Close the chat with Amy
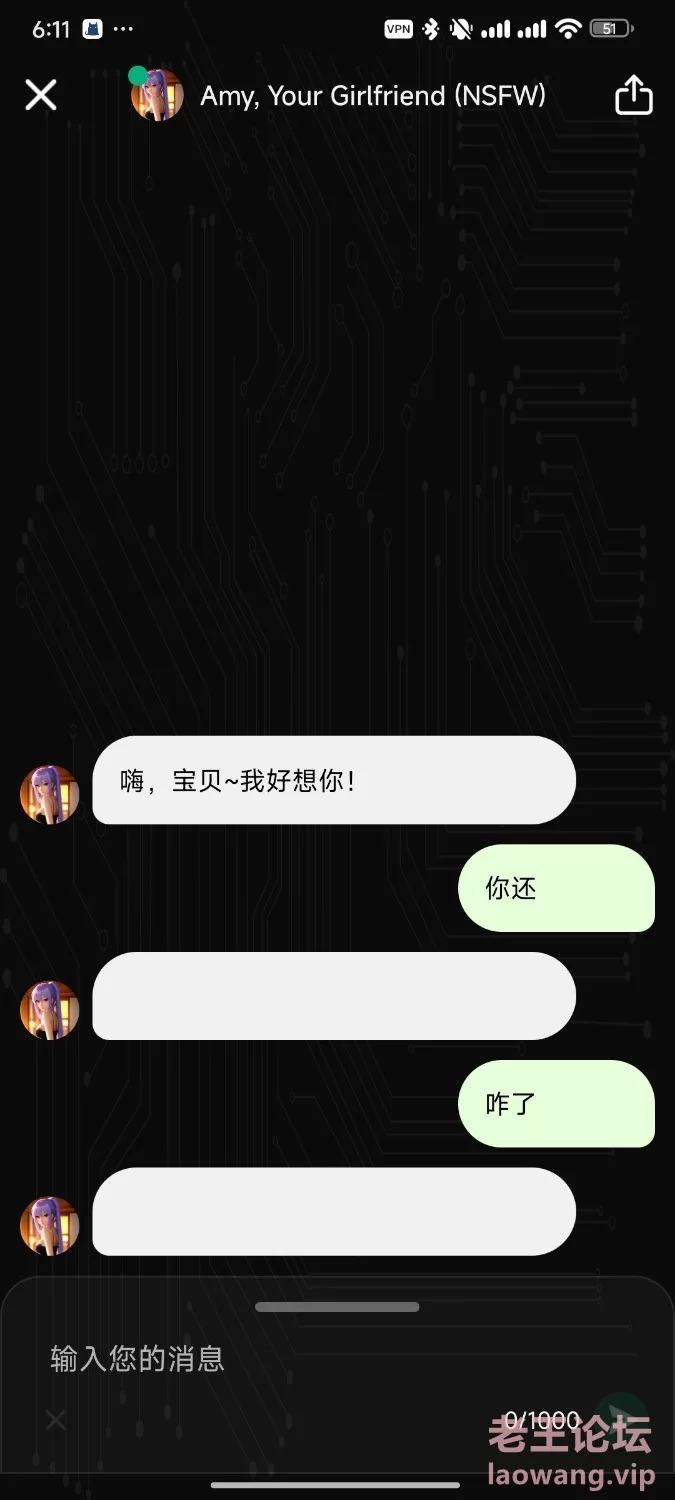Image resolution: width=675 pixels, height=1500 pixels. coord(41,95)
